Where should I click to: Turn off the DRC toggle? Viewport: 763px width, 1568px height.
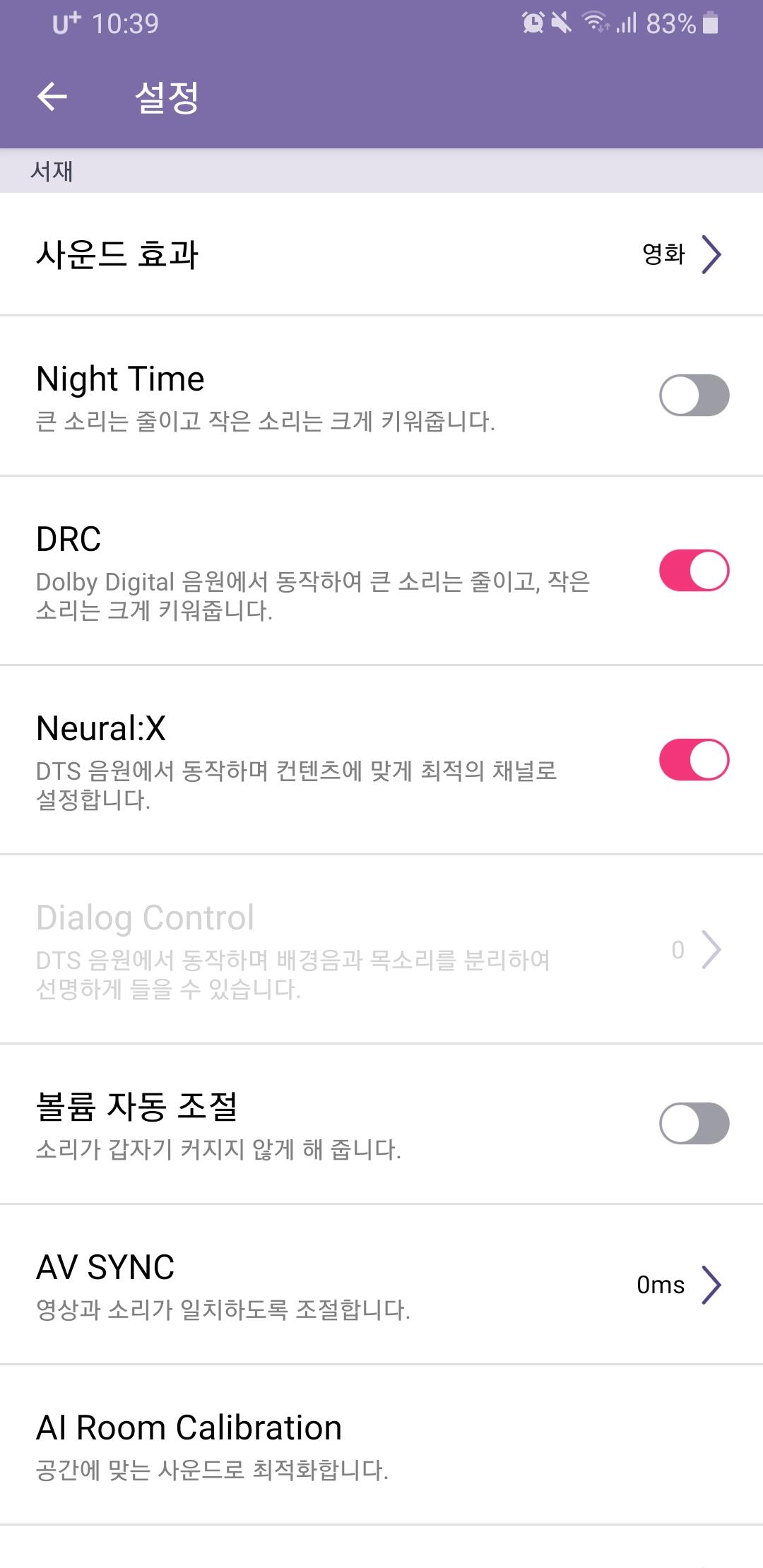[694, 571]
